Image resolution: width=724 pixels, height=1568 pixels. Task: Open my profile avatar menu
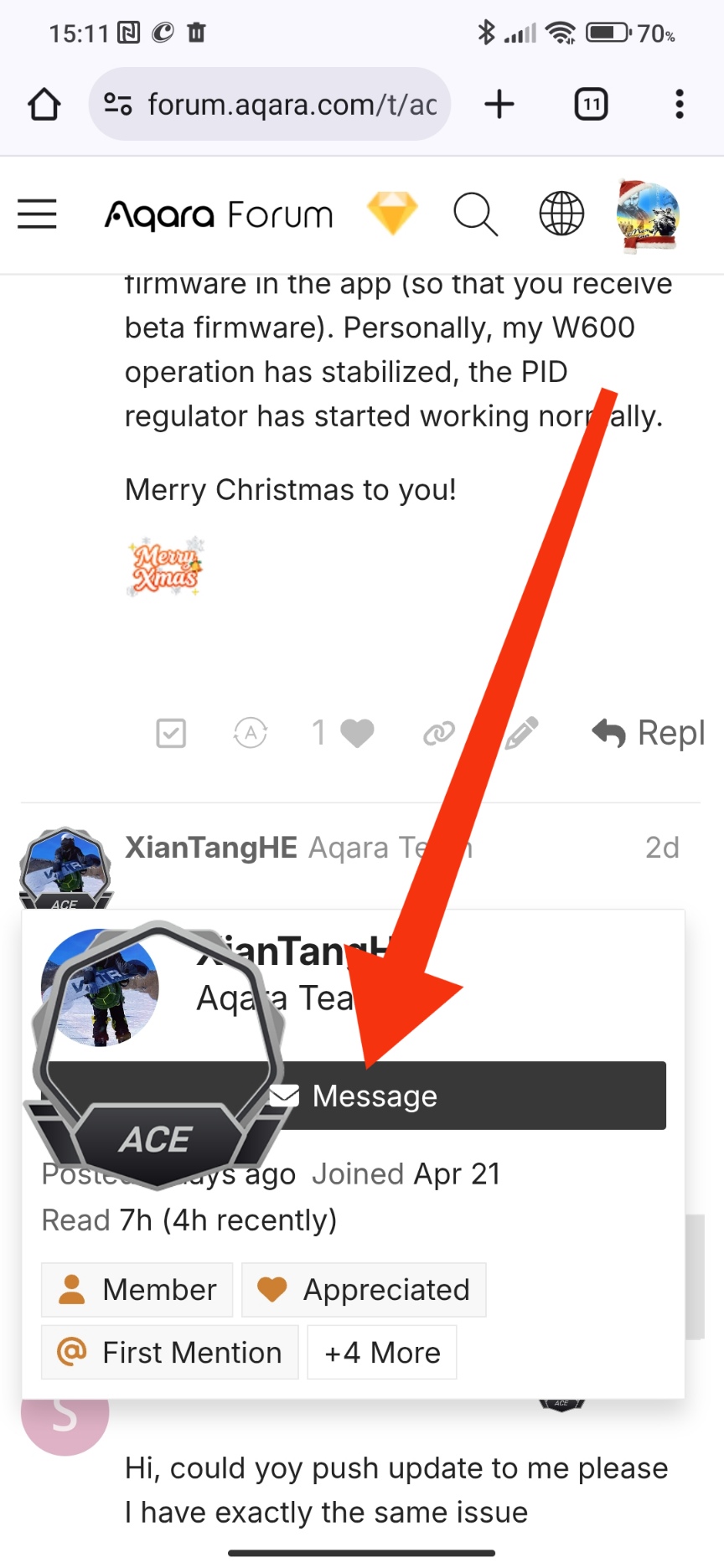pyautogui.click(x=647, y=214)
